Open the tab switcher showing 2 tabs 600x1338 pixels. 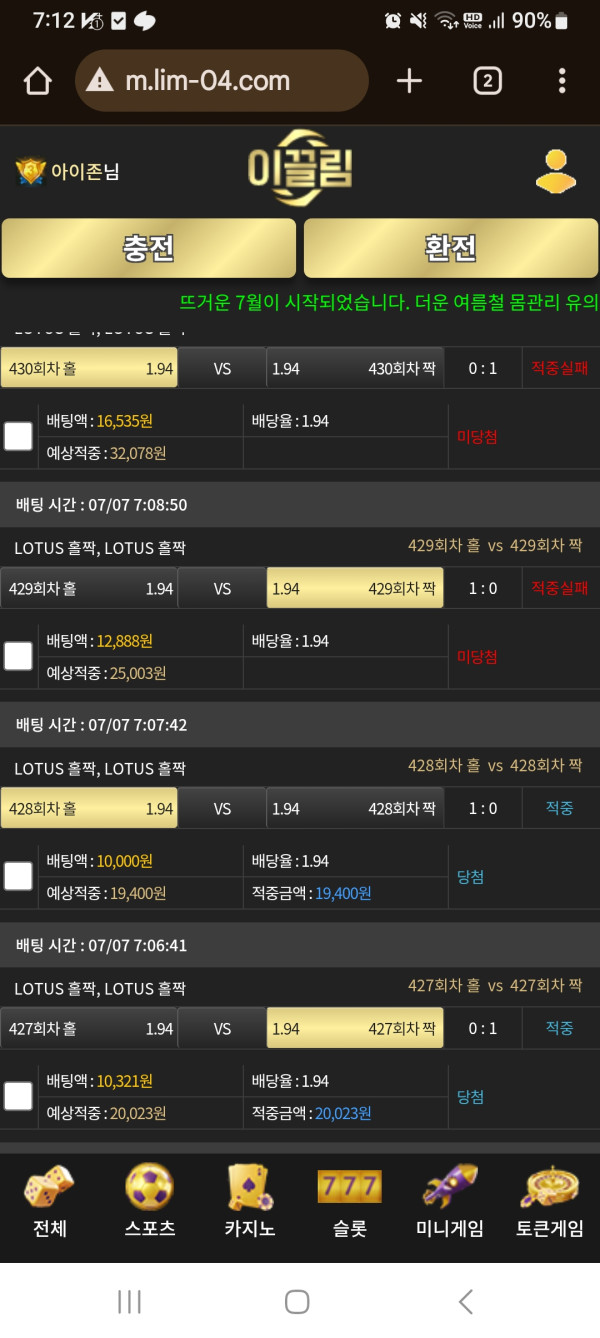487,81
